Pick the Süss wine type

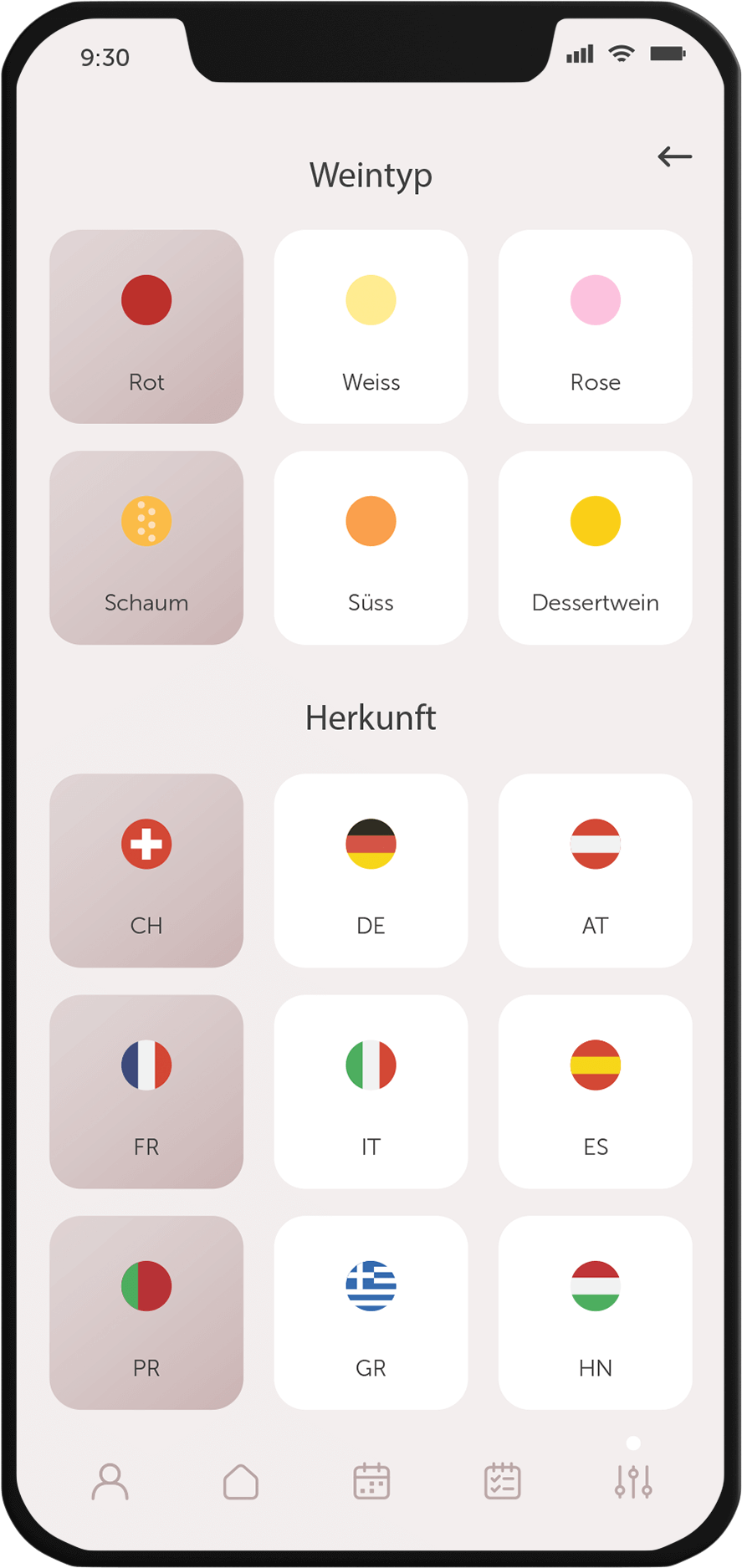coord(371,548)
